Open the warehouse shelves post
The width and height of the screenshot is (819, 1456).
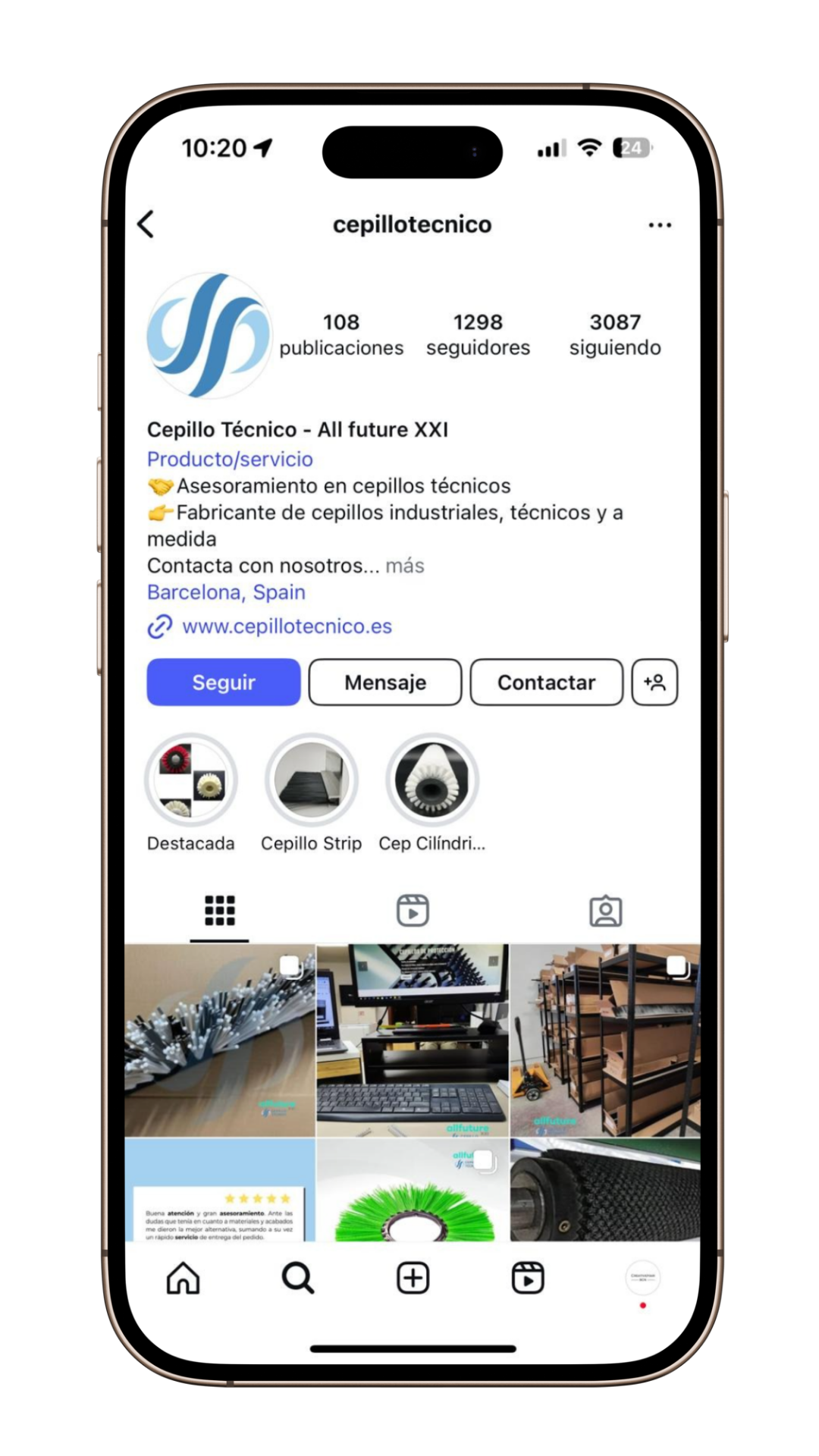tap(605, 1039)
